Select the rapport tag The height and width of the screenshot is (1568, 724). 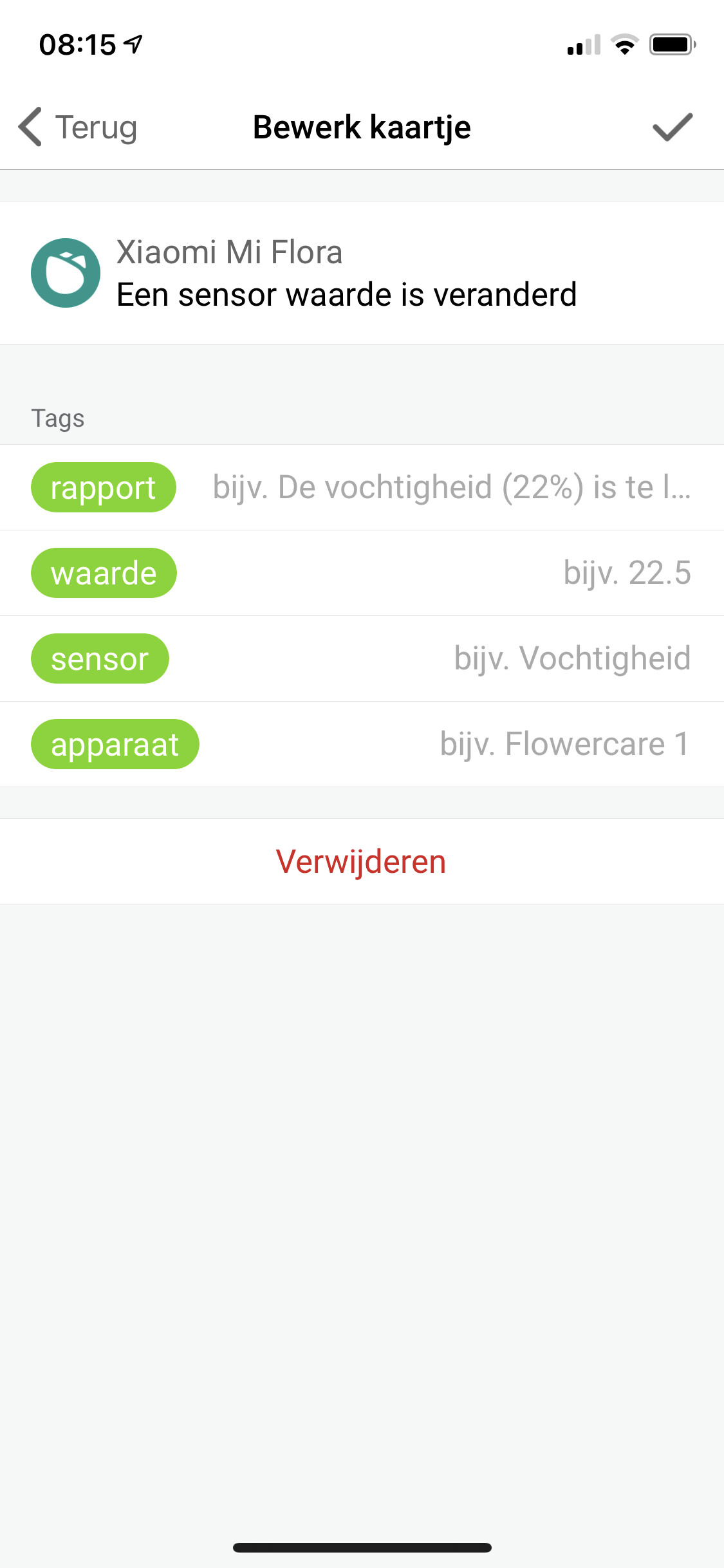click(103, 487)
